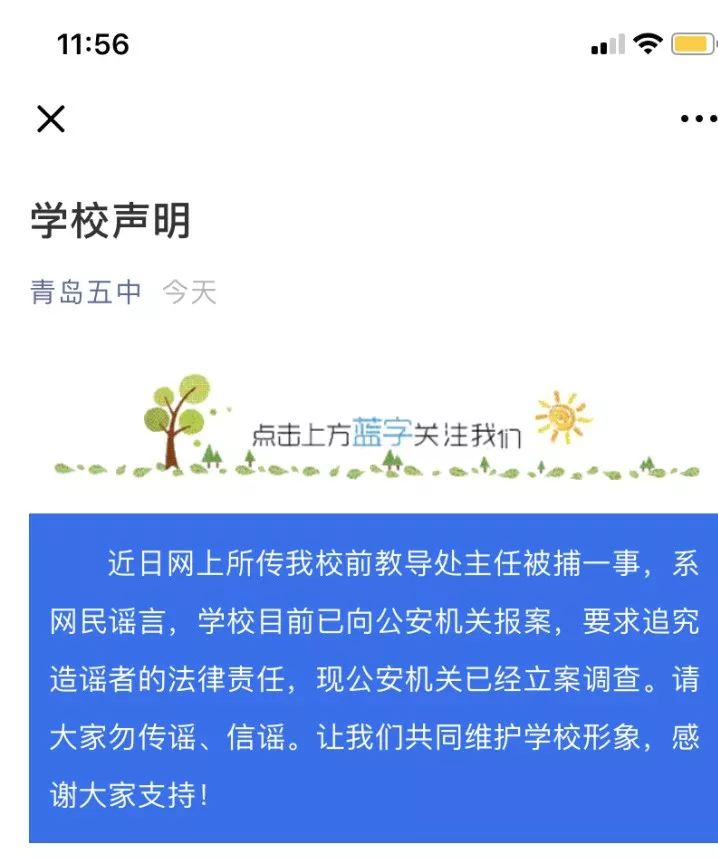Open the 青岛五中 account link
This screenshot has width=718, height=859.
point(86,292)
